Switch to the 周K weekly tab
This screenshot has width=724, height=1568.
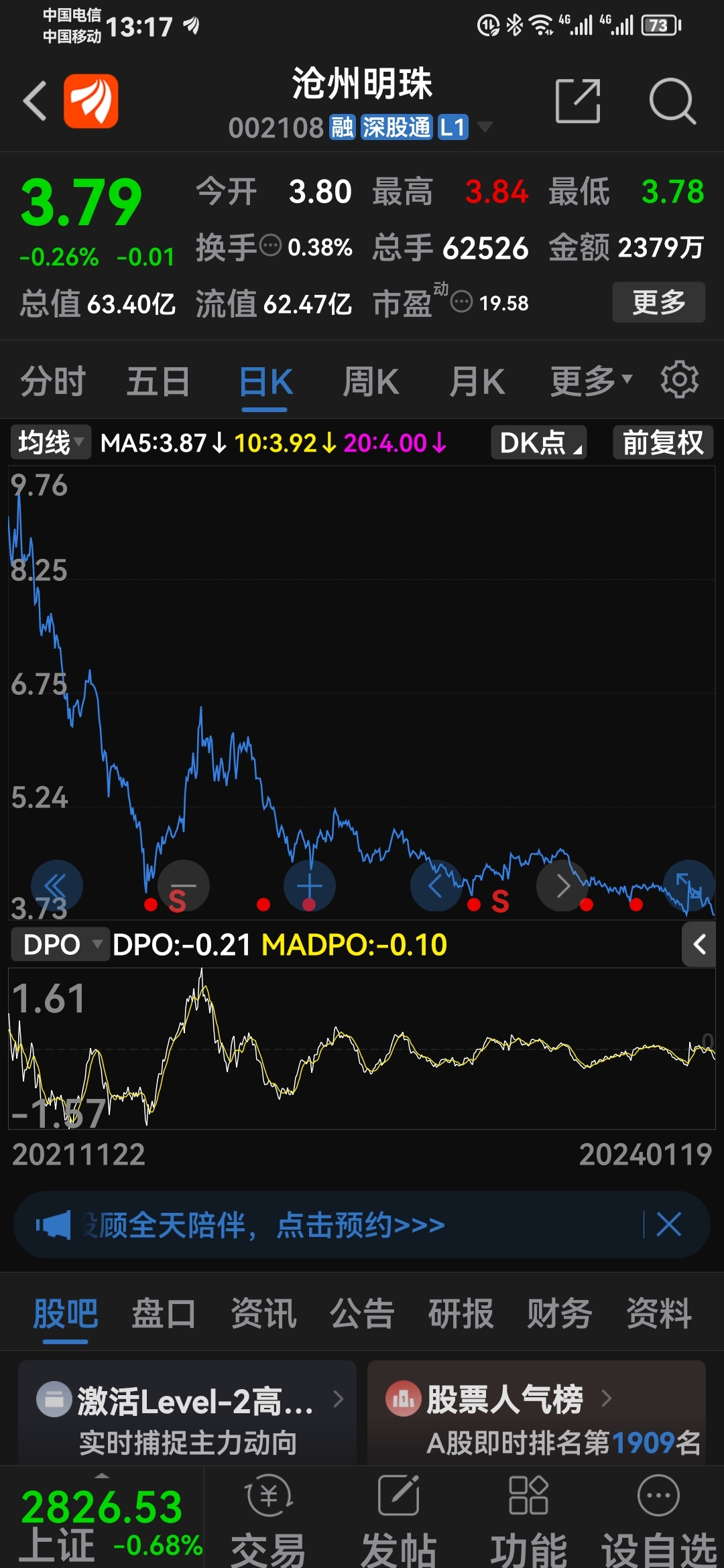[x=371, y=379]
